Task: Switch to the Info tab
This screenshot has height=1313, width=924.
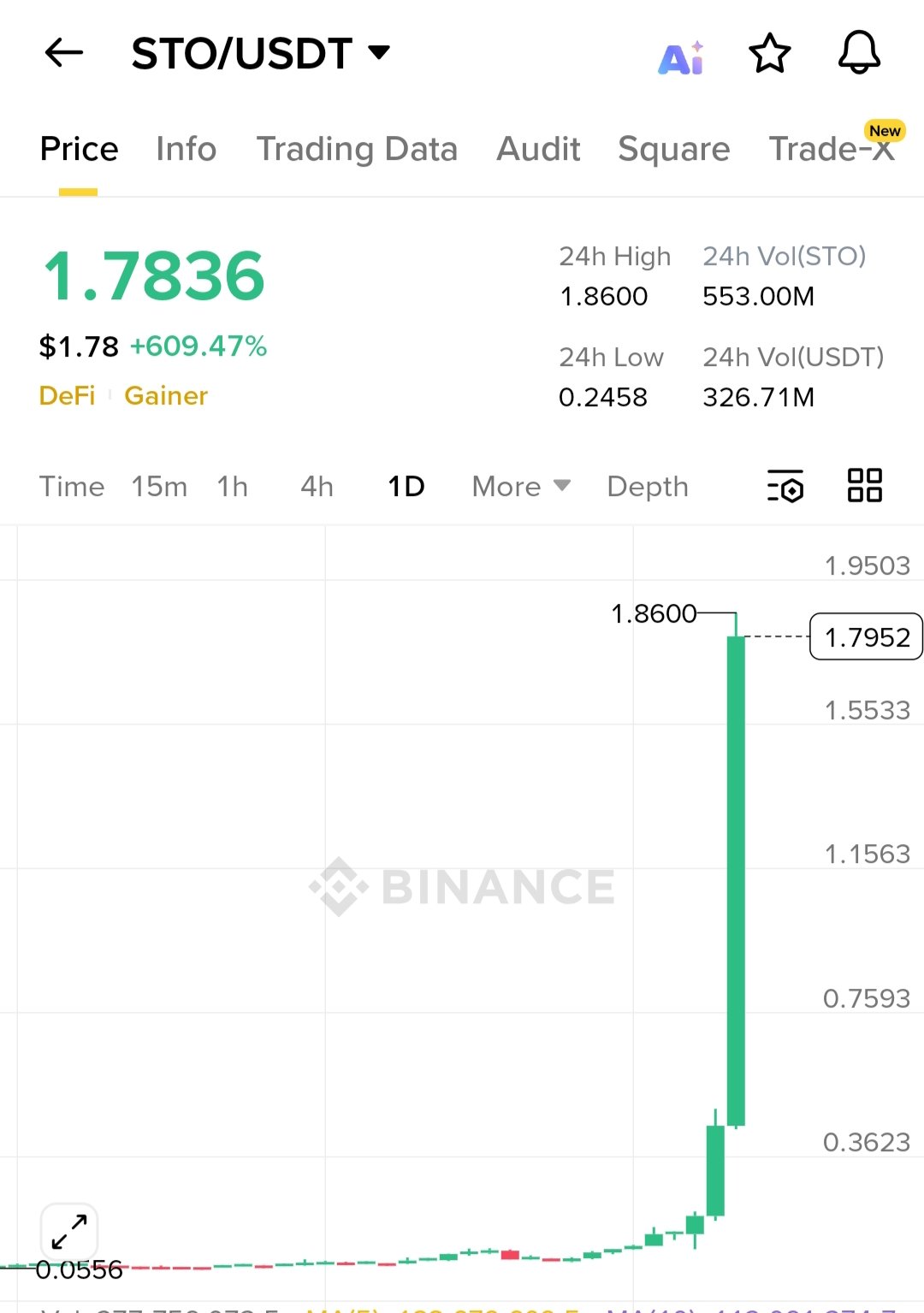Action: click(x=186, y=149)
